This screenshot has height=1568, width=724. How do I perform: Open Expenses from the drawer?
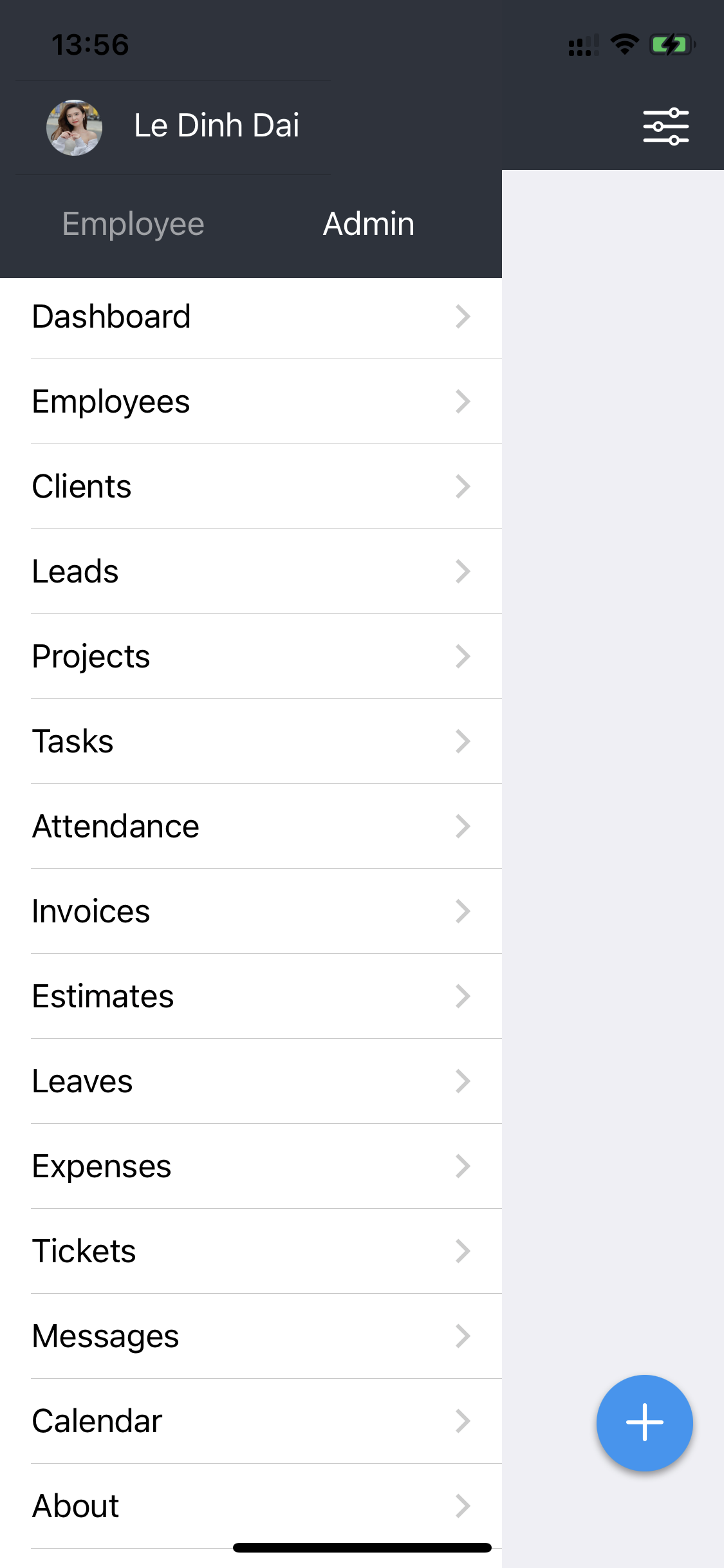click(x=251, y=1166)
